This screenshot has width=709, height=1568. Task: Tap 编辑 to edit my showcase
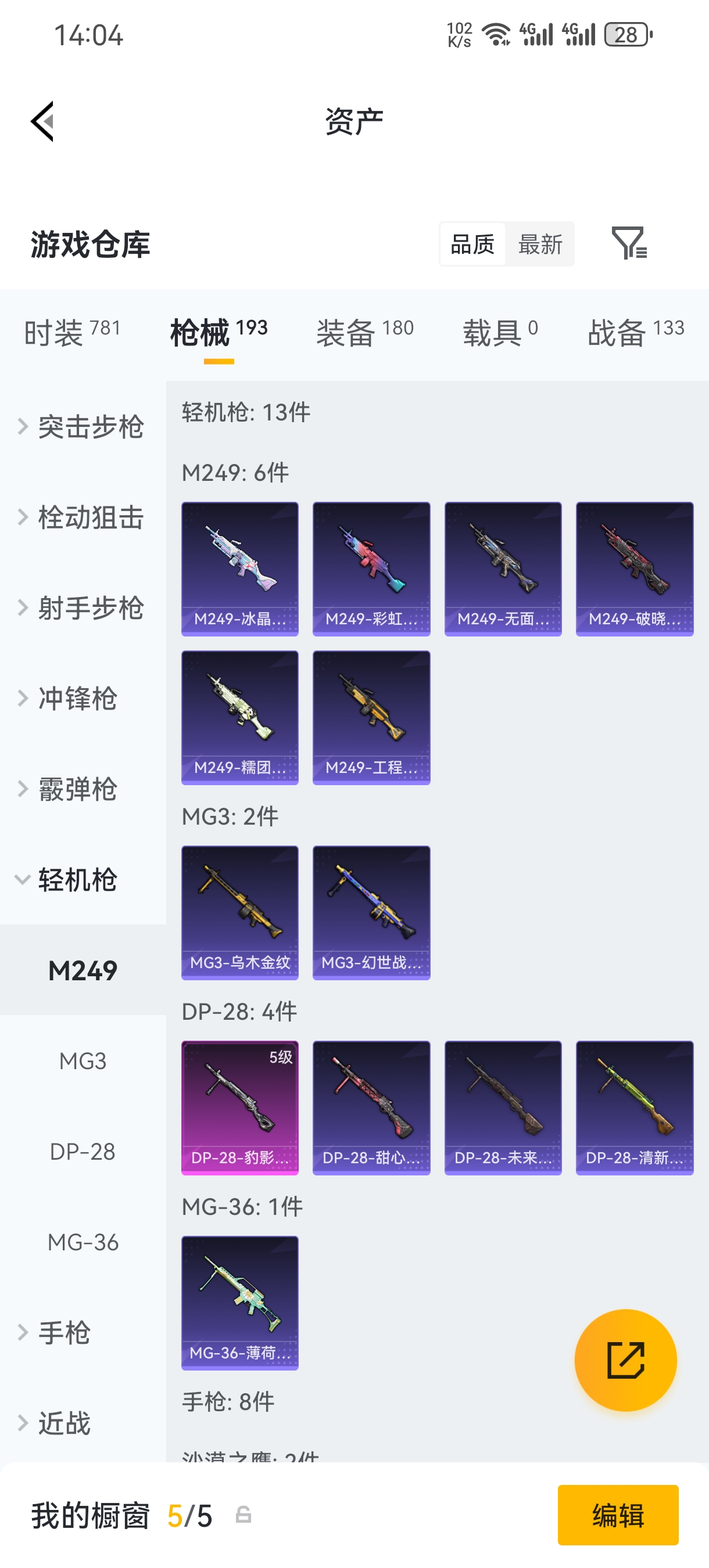pyautogui.click(x=618, y=1515)
